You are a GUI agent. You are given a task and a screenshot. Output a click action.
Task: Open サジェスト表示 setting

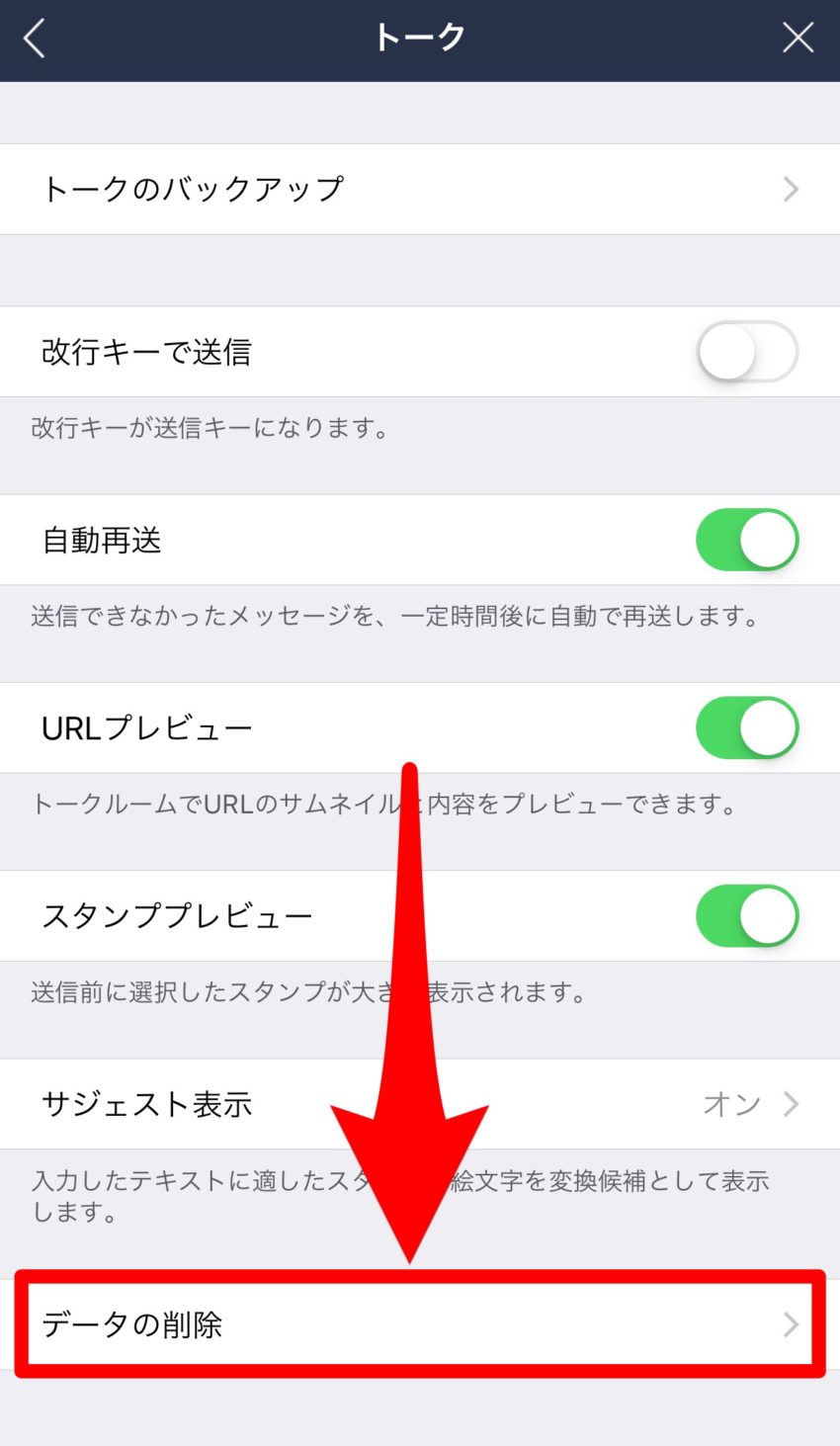419,1104
